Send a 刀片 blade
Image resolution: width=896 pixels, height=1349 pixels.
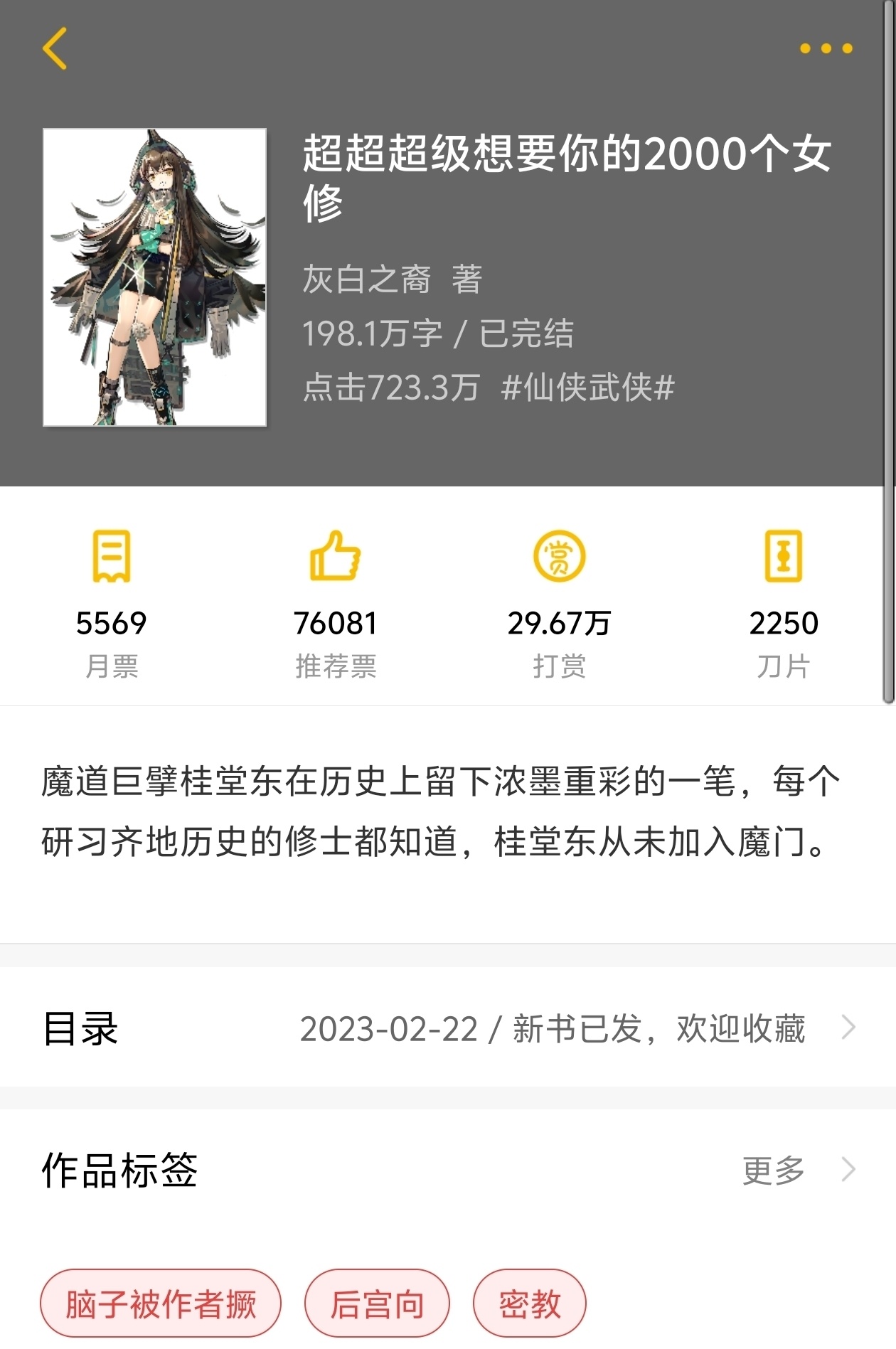783,603
